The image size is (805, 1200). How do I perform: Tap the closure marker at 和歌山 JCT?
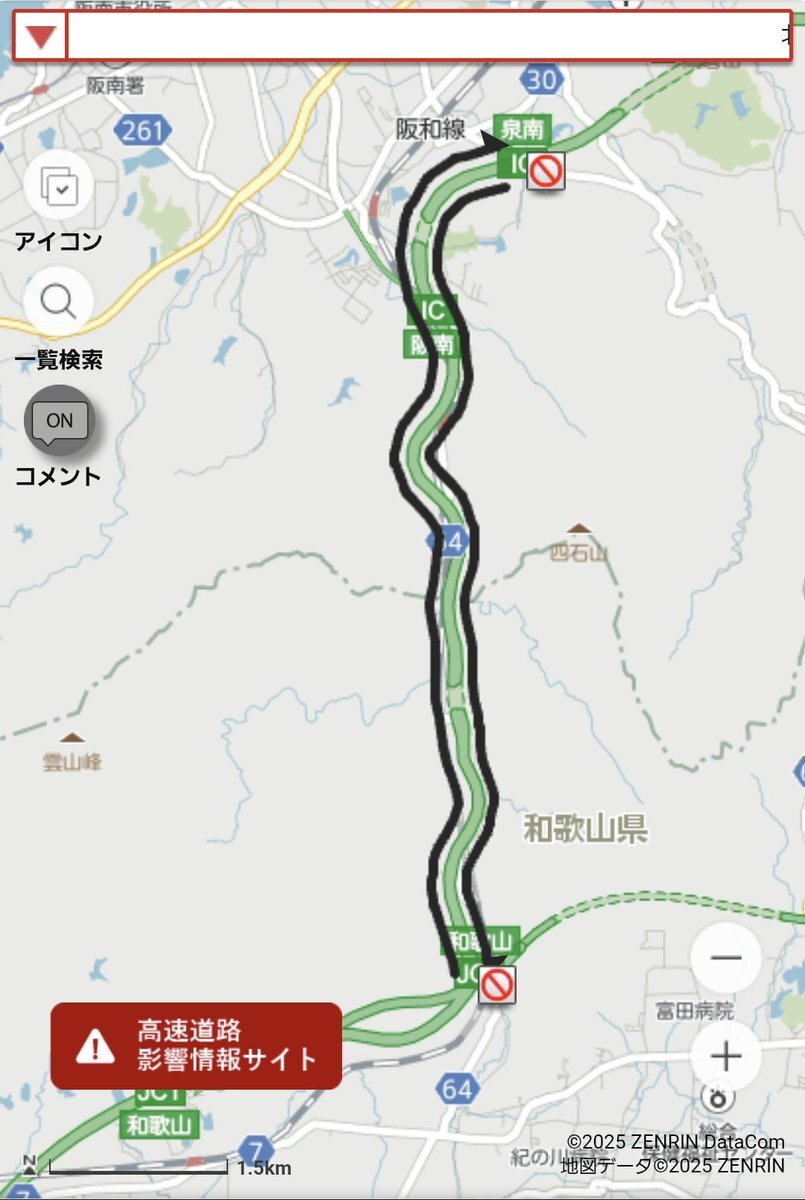tap(497, 985)
